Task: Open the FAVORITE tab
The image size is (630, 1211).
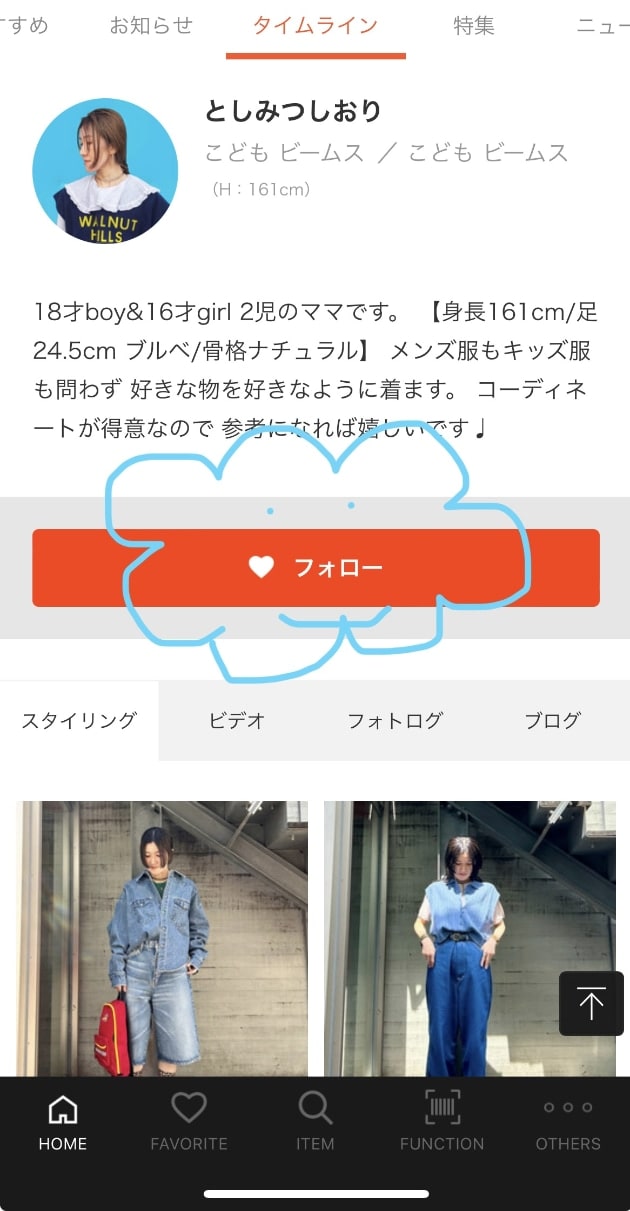Action: coord(189,1122)
